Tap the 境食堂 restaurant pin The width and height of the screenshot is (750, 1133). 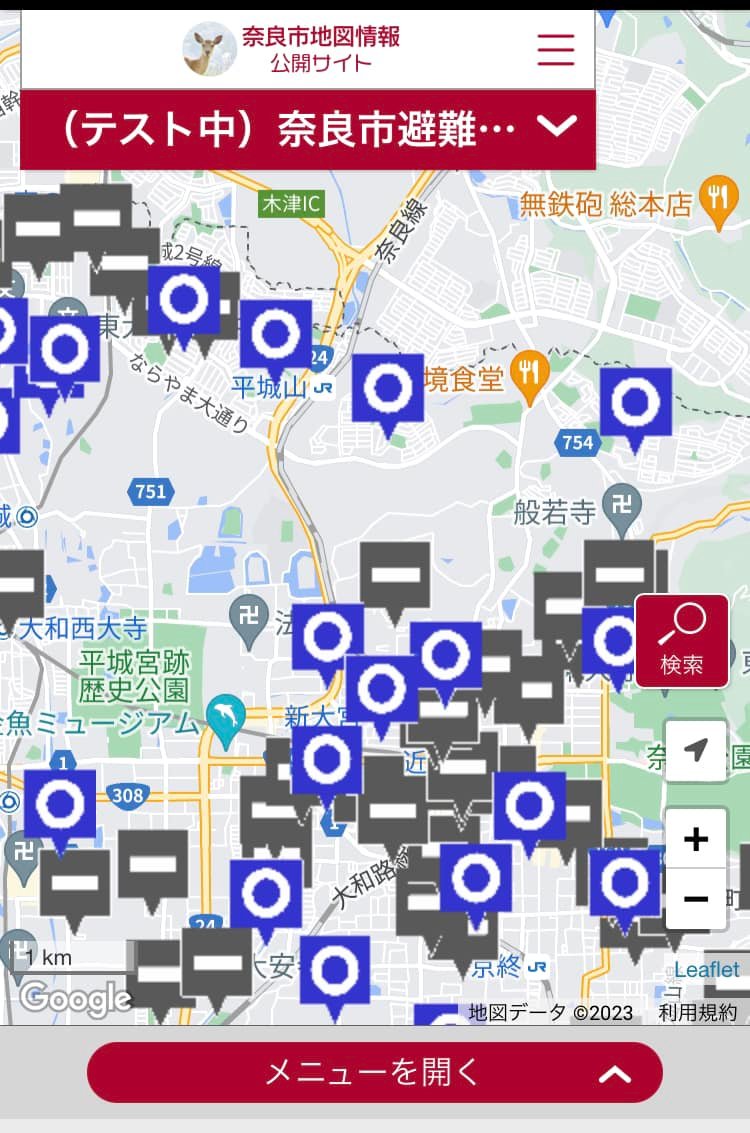(529, 373)
